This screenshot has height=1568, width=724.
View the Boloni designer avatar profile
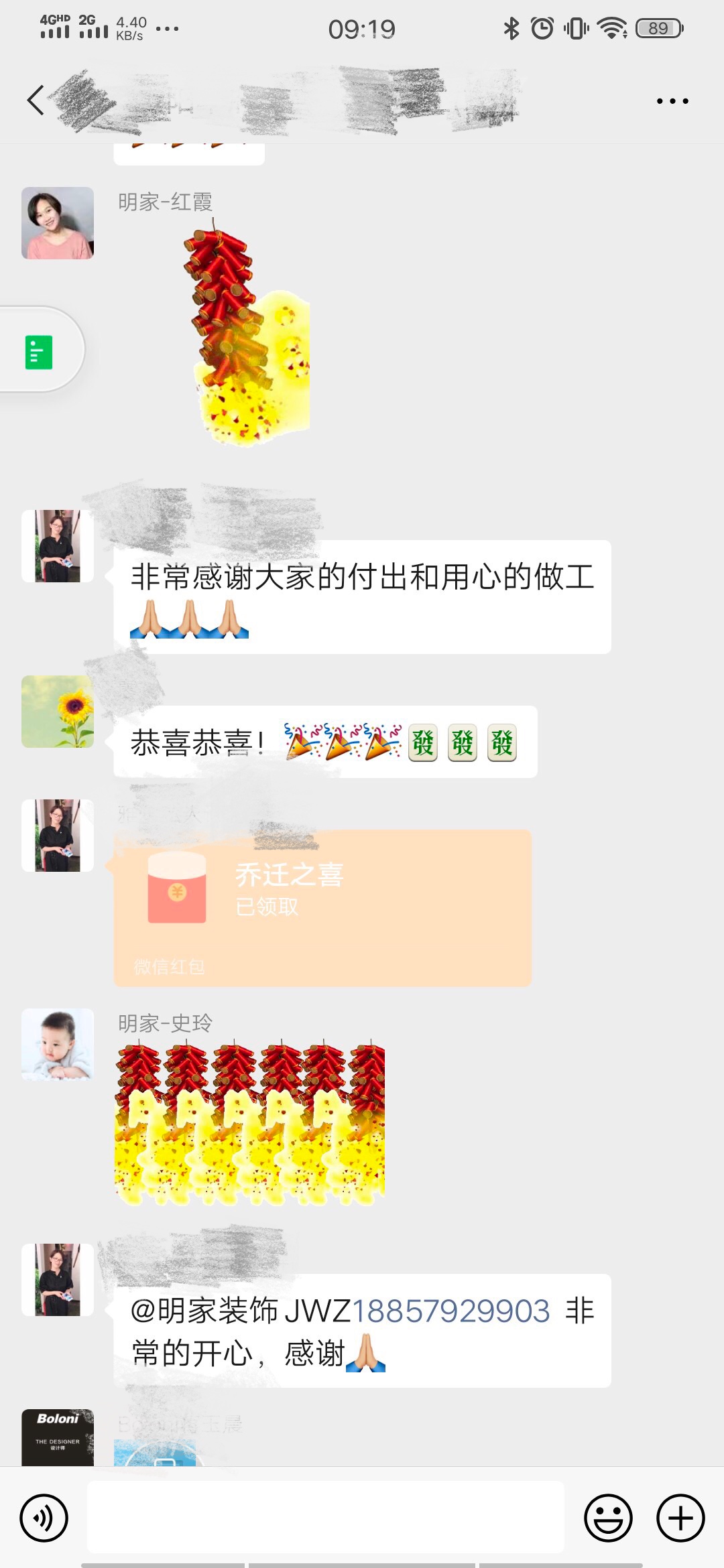[x=58, y=1437]
